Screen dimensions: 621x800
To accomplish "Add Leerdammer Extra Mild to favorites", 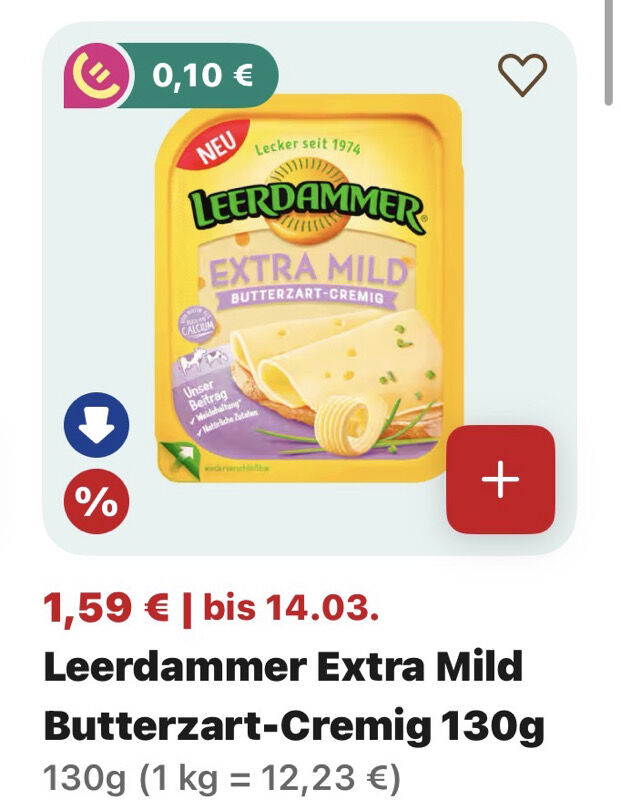I will tap(522, 75).
